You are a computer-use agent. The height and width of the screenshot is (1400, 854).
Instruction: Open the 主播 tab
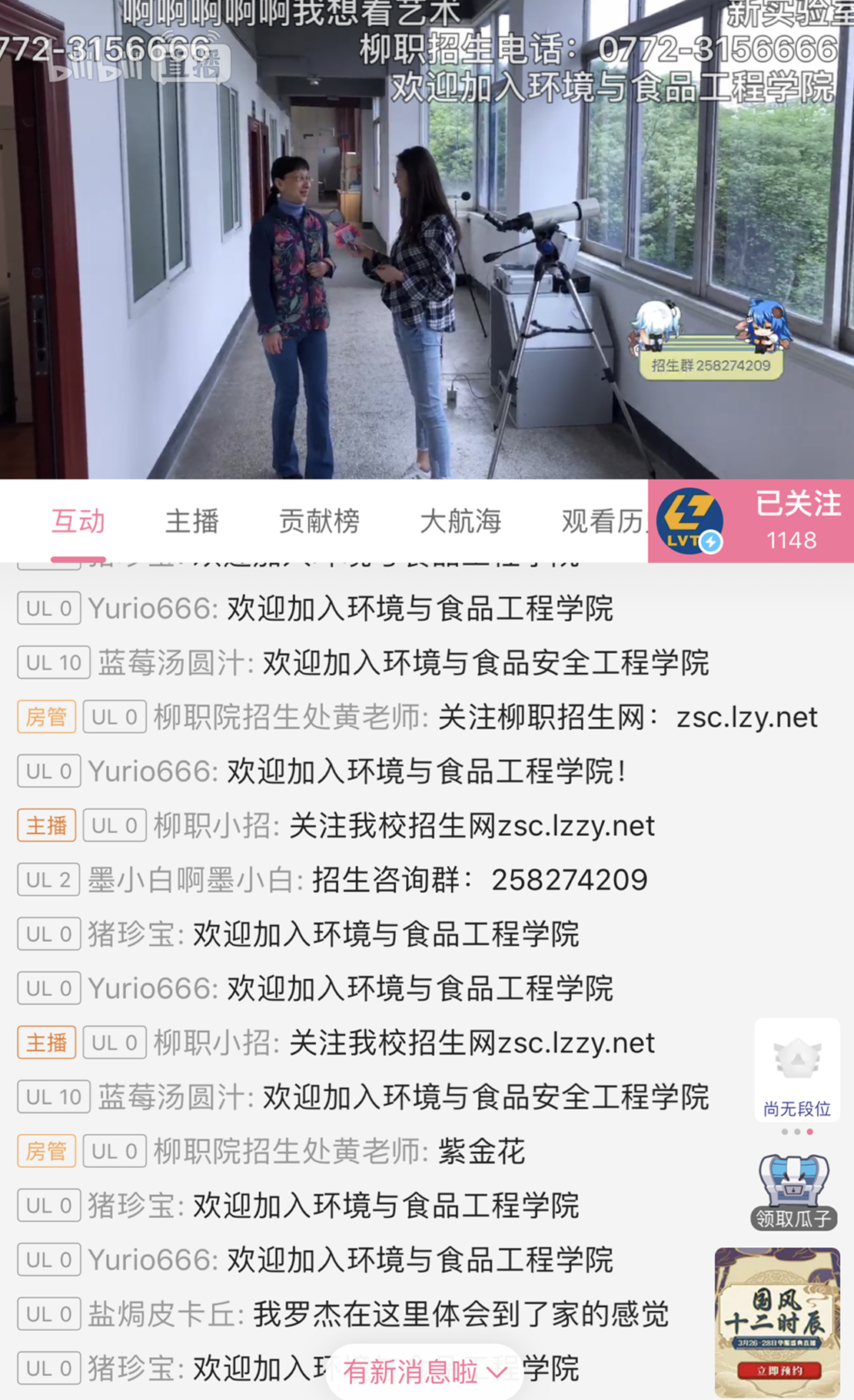click(x=191, y=522)
